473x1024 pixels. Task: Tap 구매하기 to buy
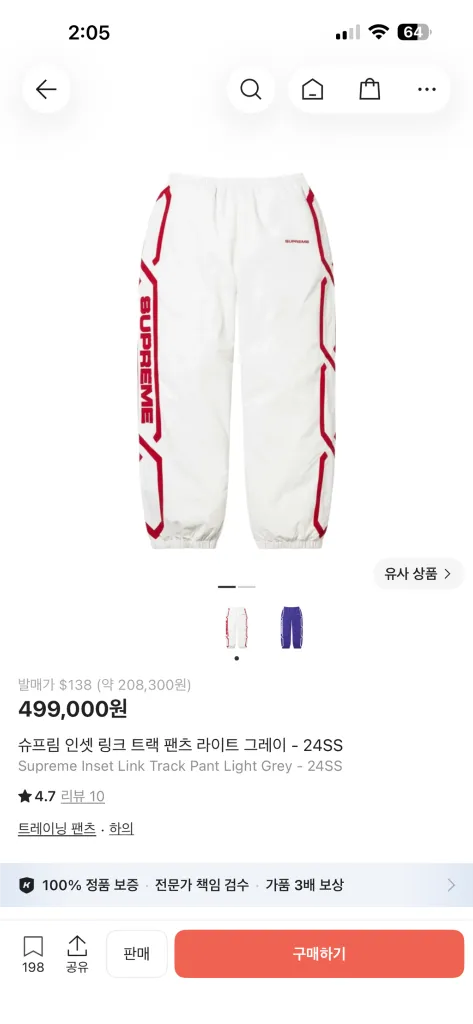[319, 954]
